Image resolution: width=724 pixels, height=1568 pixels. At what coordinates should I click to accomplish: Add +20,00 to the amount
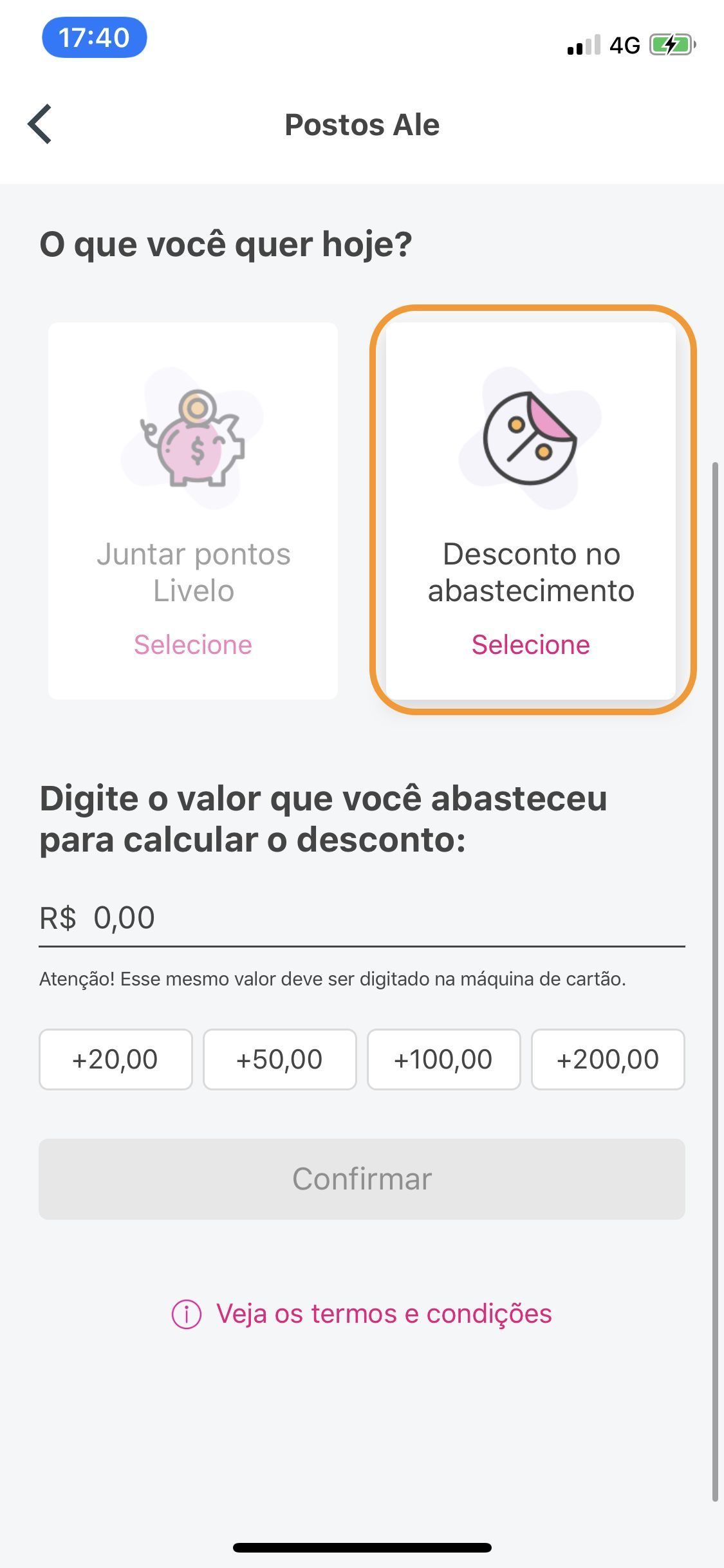pyautogui.click(x=116, y=1059)
